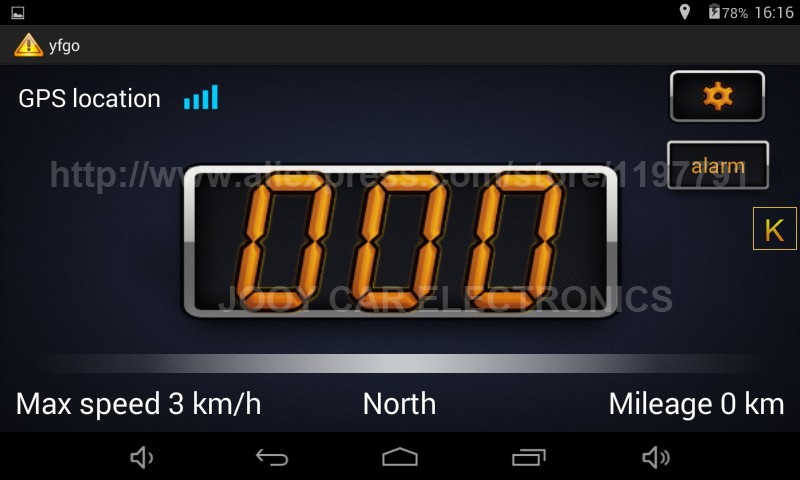Tap the alarm button
The image size is (800, 480).
(x=717, y=165)
